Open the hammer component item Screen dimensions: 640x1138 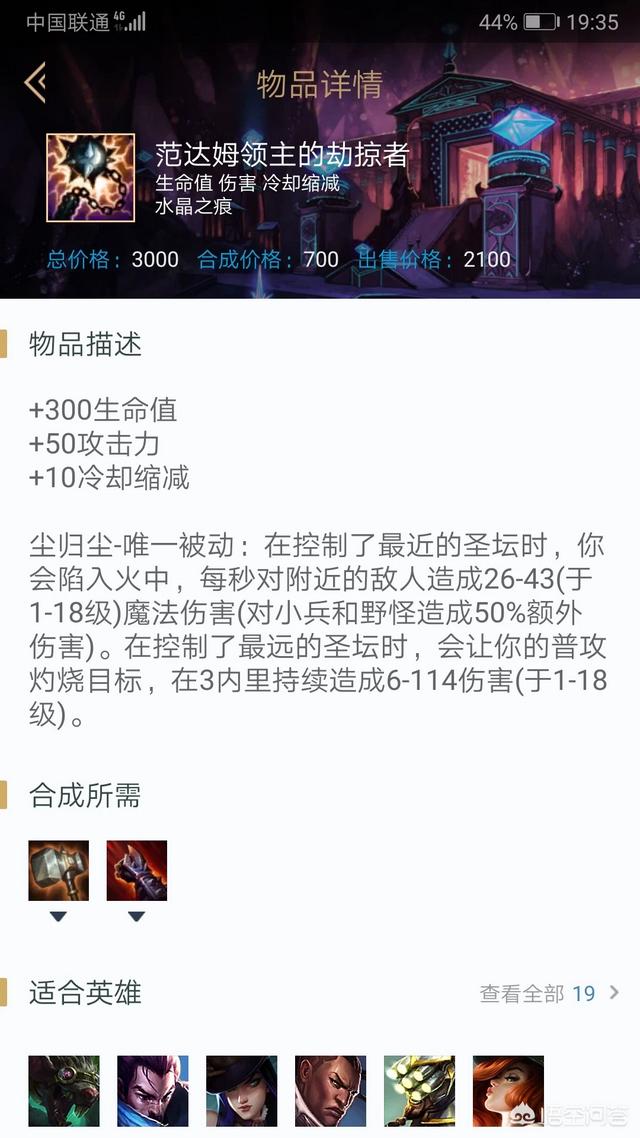[x=59, y=870]
